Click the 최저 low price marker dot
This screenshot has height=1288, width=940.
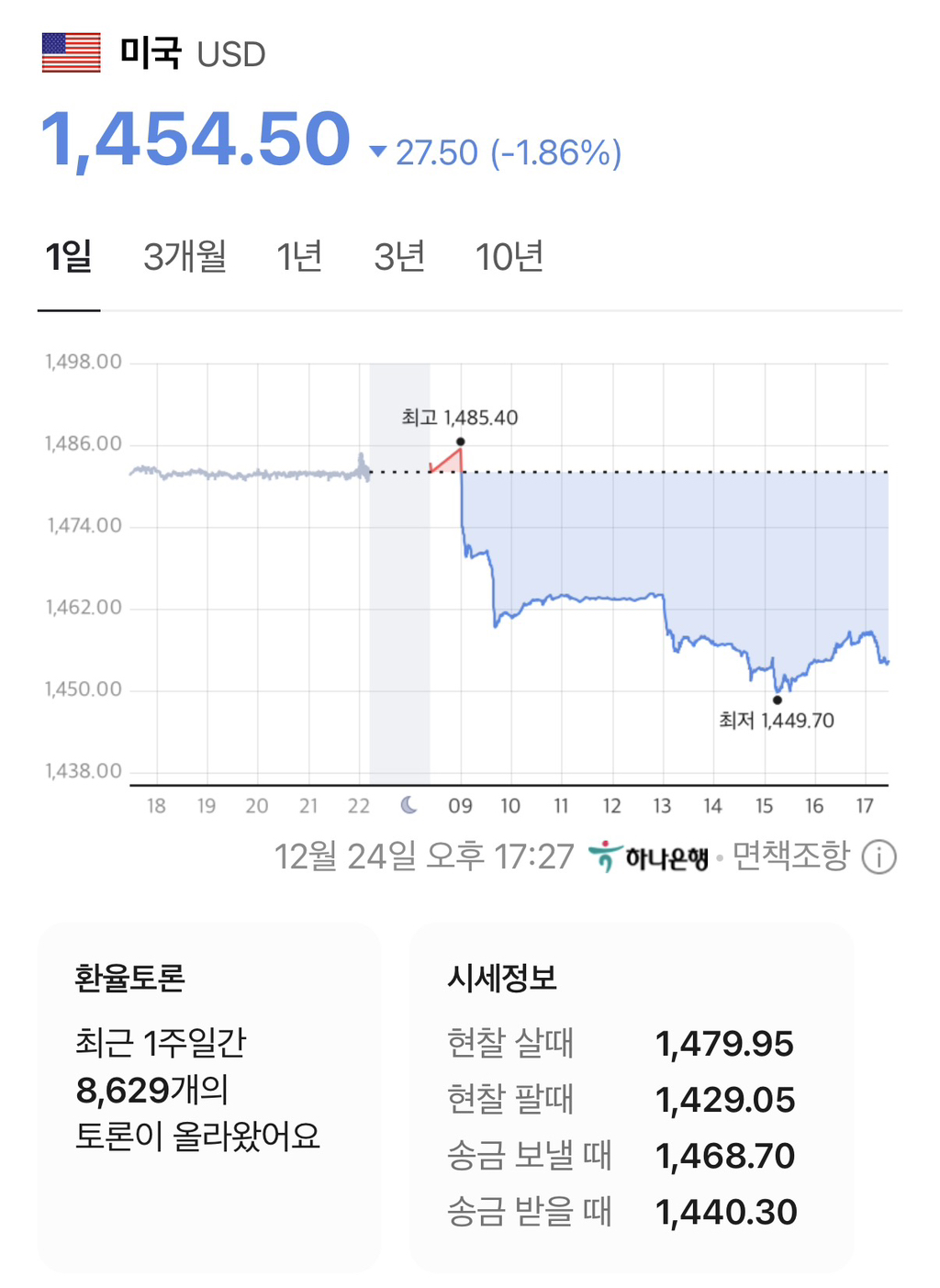coord(778,700)
